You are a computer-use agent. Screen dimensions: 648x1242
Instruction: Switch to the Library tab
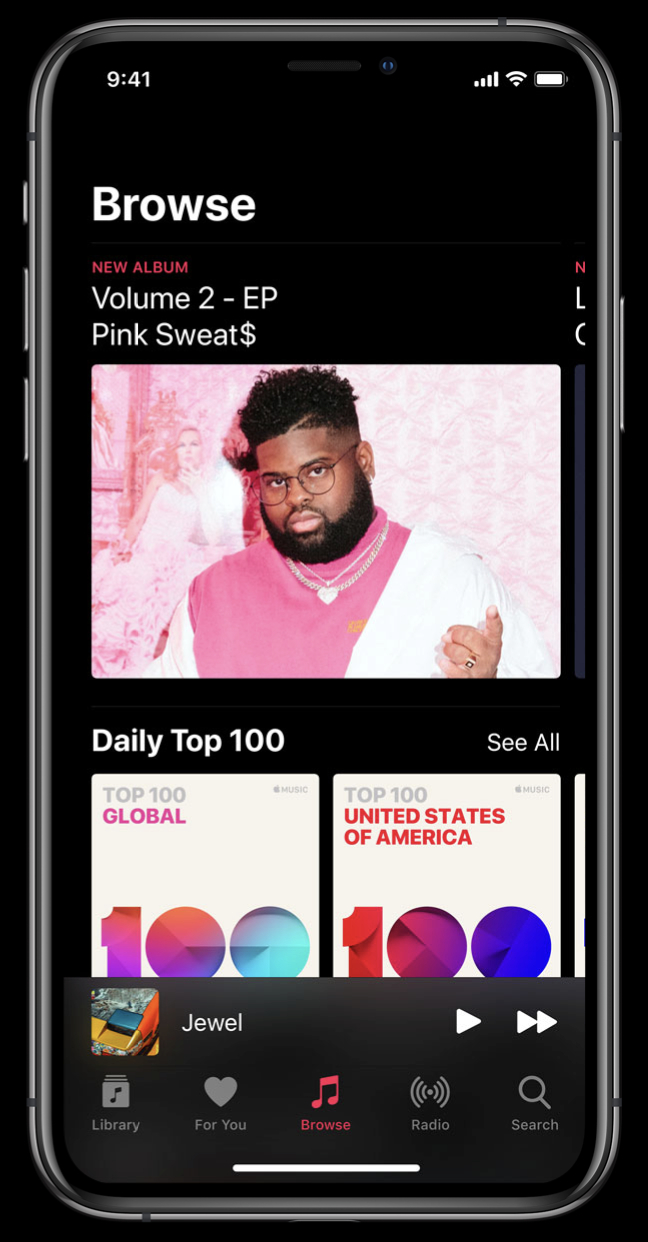pyautogui.click(x=116, y=1104)
